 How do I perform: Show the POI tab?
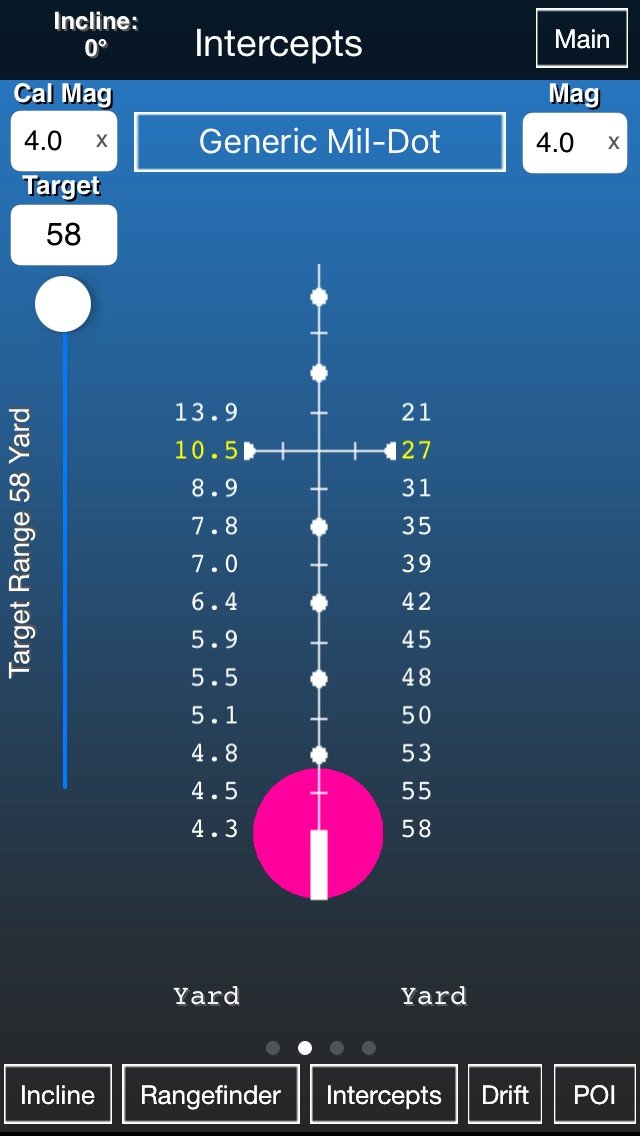click(x=595, y=1095)
